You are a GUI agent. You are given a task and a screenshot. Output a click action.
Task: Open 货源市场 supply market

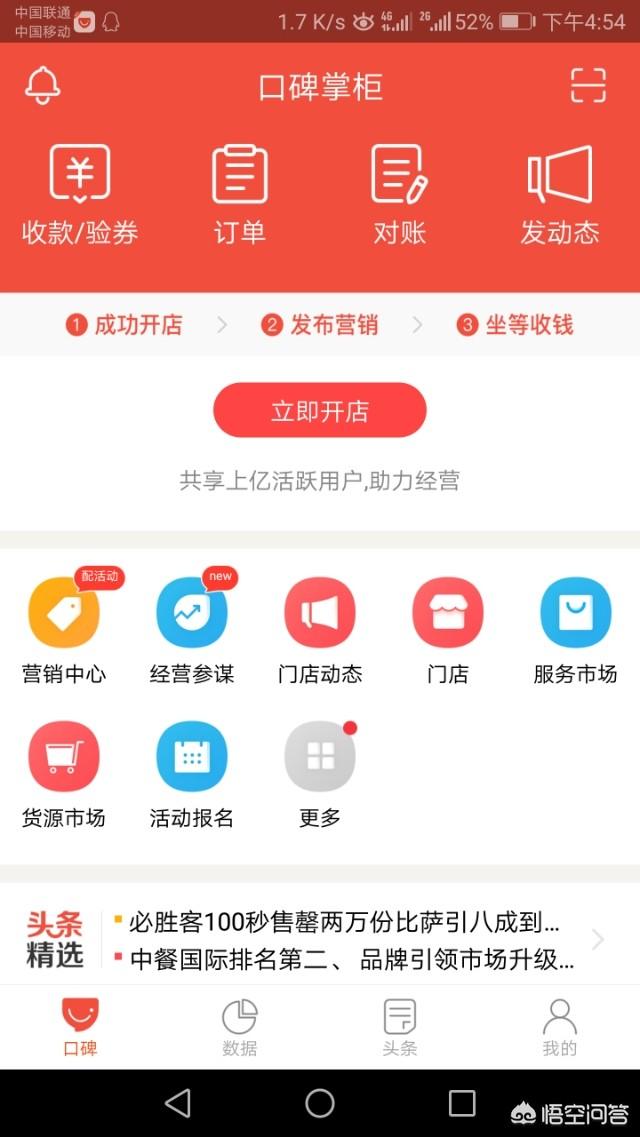coord(64,775)
